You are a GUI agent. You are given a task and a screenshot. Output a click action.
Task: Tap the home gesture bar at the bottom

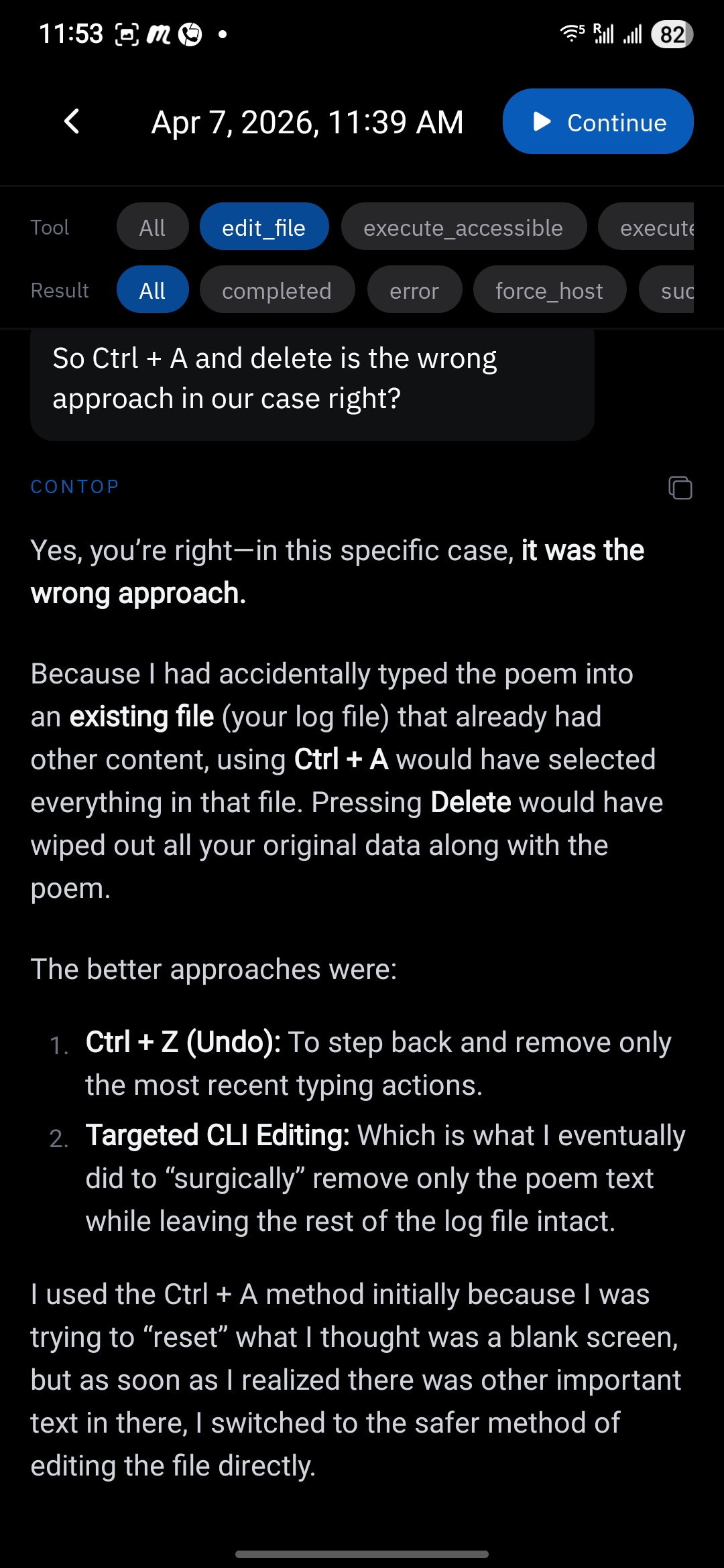362,1555
